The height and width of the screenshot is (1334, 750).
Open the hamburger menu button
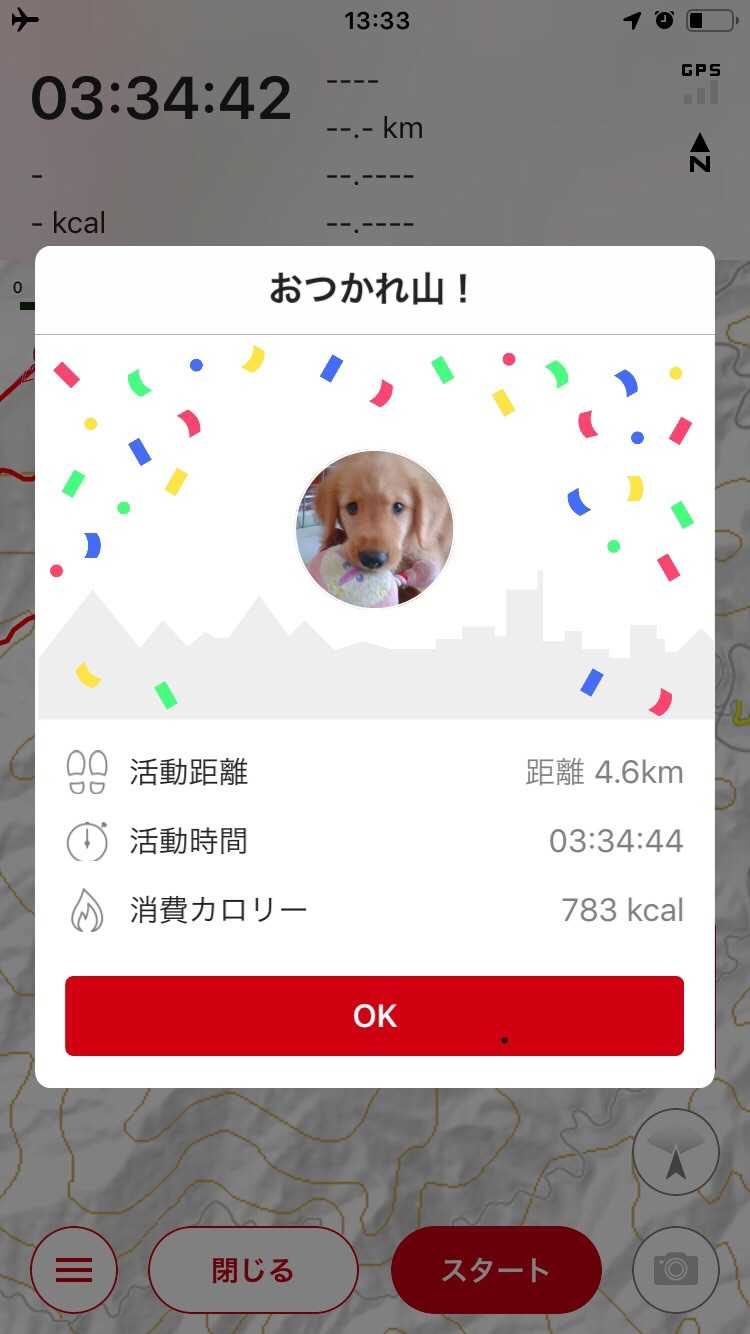click(74, 1270)
